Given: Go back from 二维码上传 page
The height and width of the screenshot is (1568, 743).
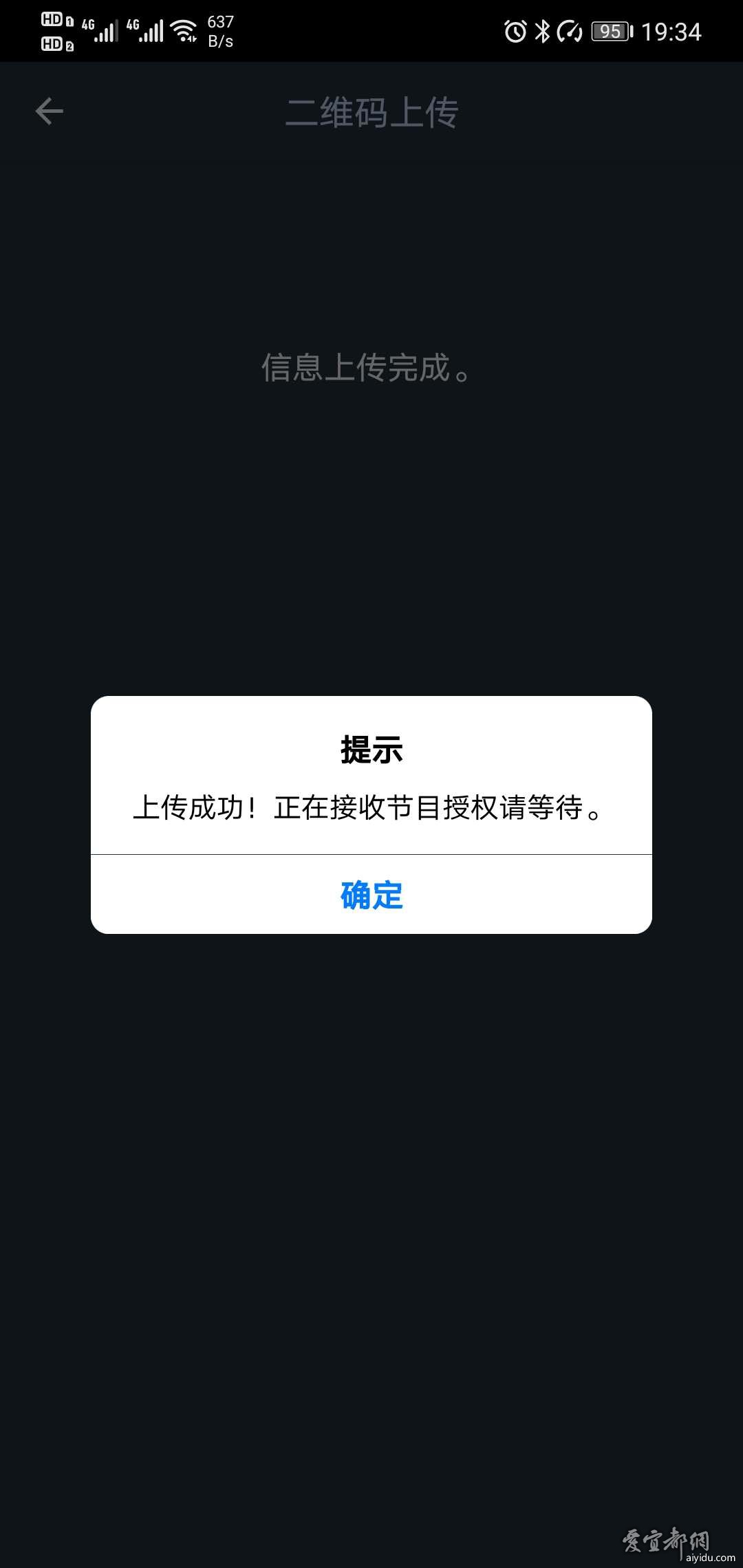Looking at the screenshot, I should (x=50, y=111).
